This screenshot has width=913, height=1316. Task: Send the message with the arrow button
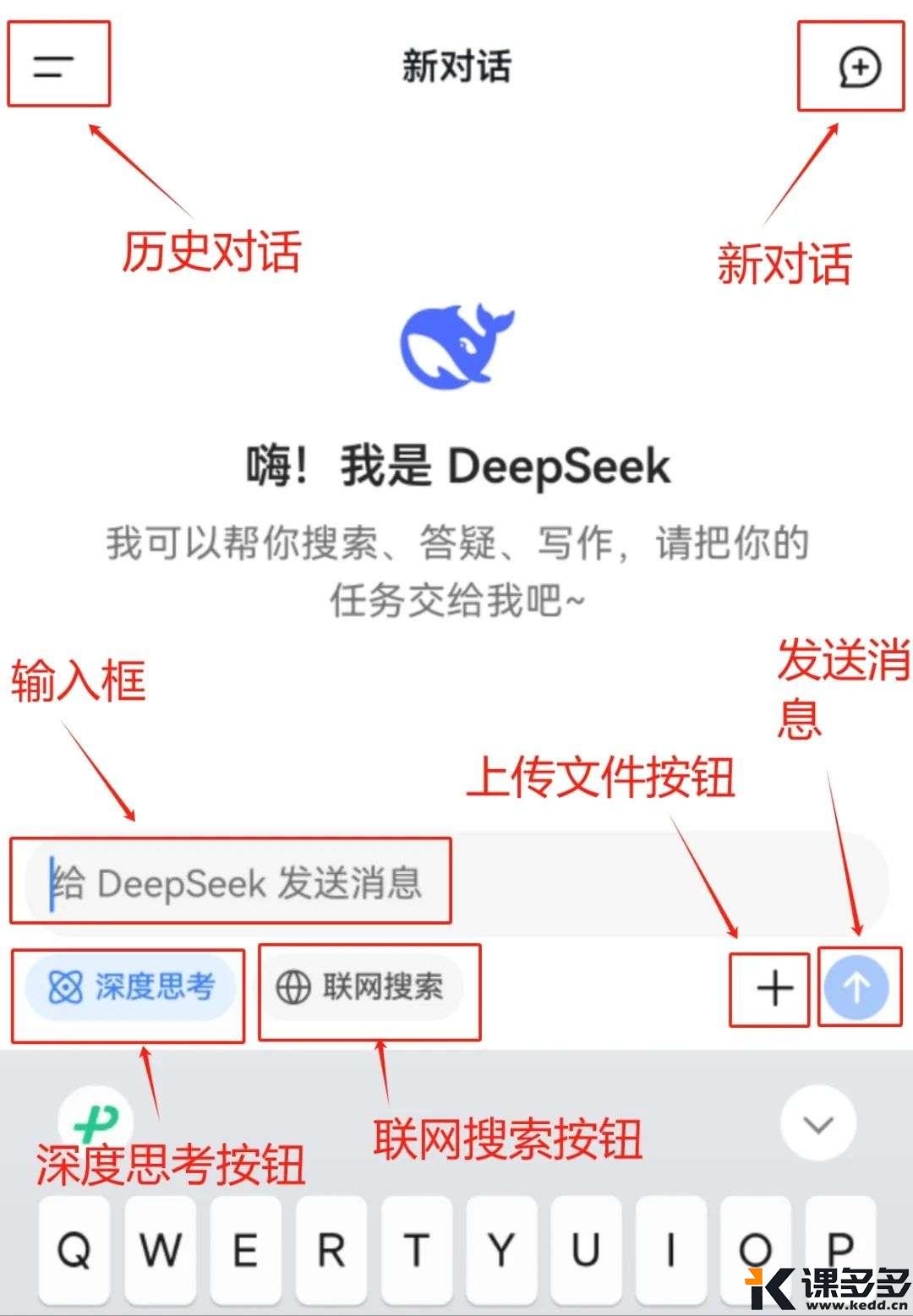pyautogui.click(x=857, y=986)
